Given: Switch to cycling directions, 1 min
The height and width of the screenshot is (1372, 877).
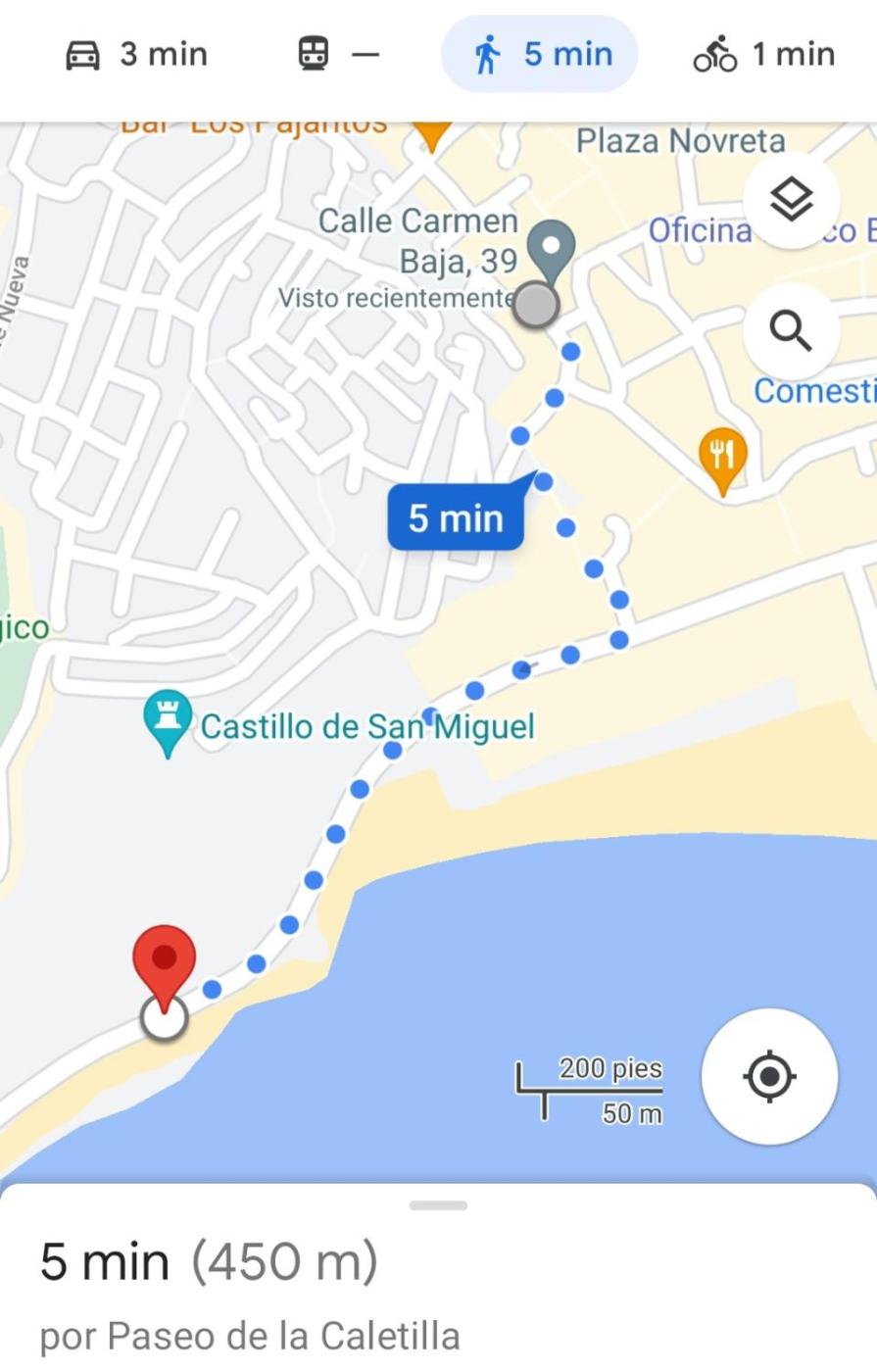Looking at the screenshot, I should (764, 54).
